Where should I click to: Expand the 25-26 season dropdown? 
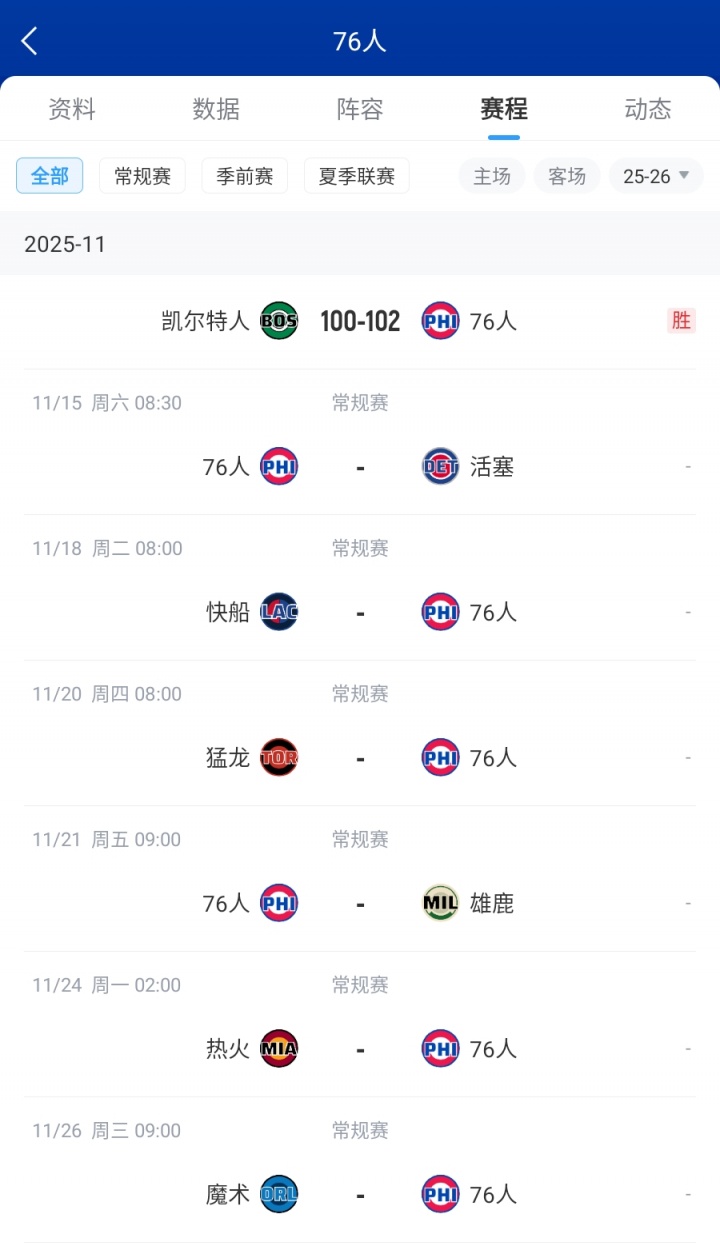coord(656,176)
